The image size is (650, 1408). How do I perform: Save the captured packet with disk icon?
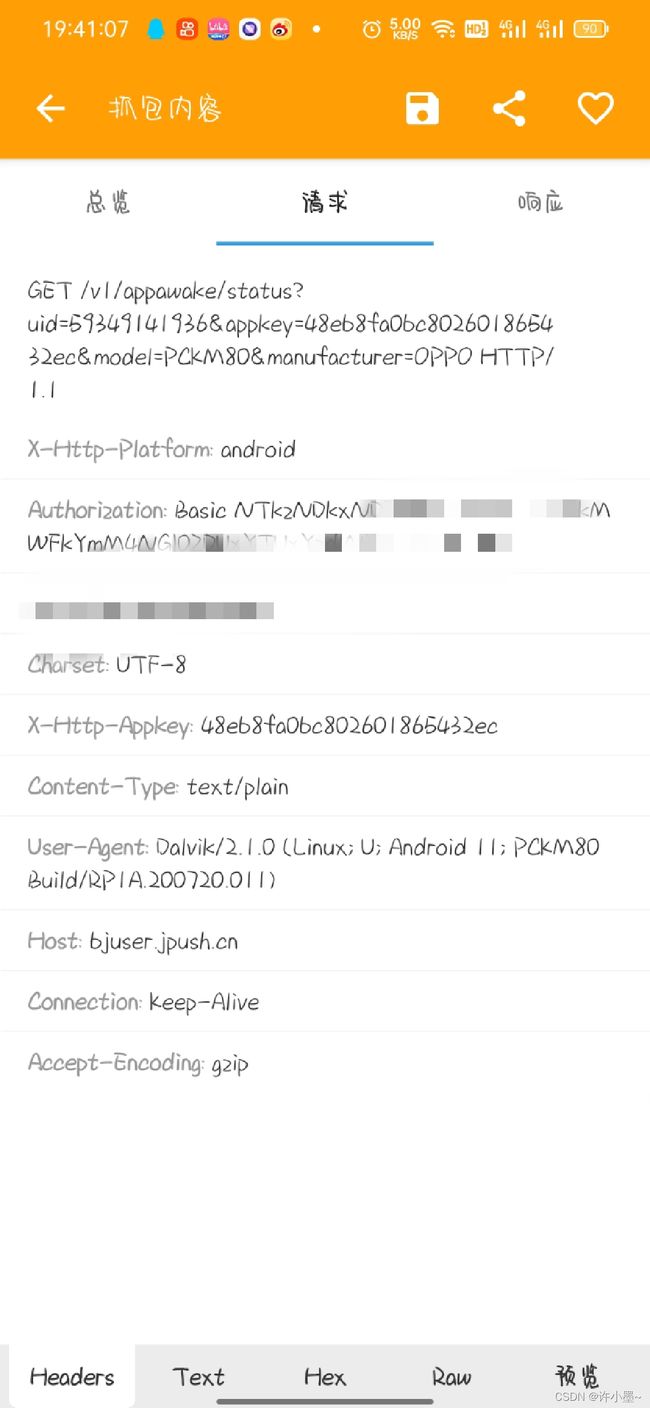(422, 108)
